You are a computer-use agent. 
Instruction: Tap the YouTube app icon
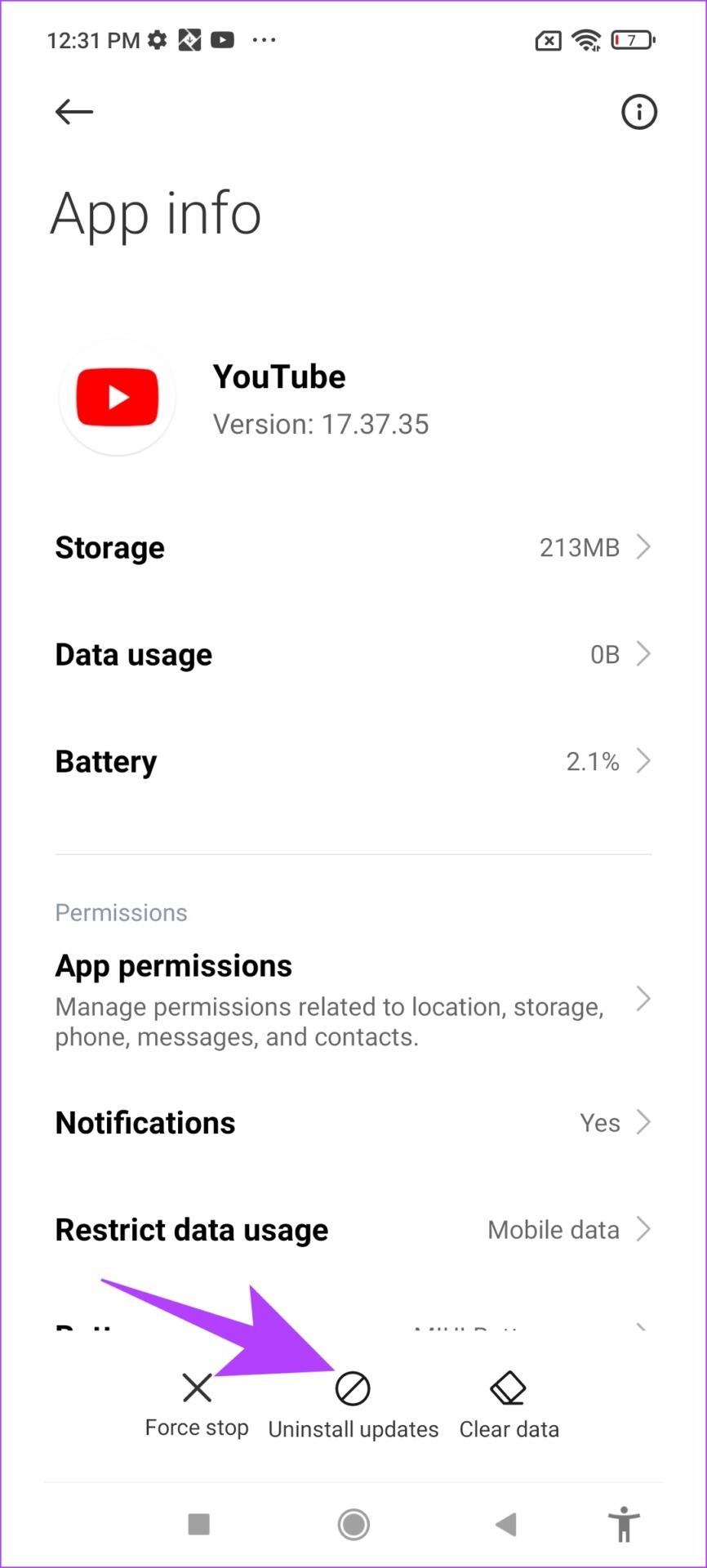[x=117, y=397]
